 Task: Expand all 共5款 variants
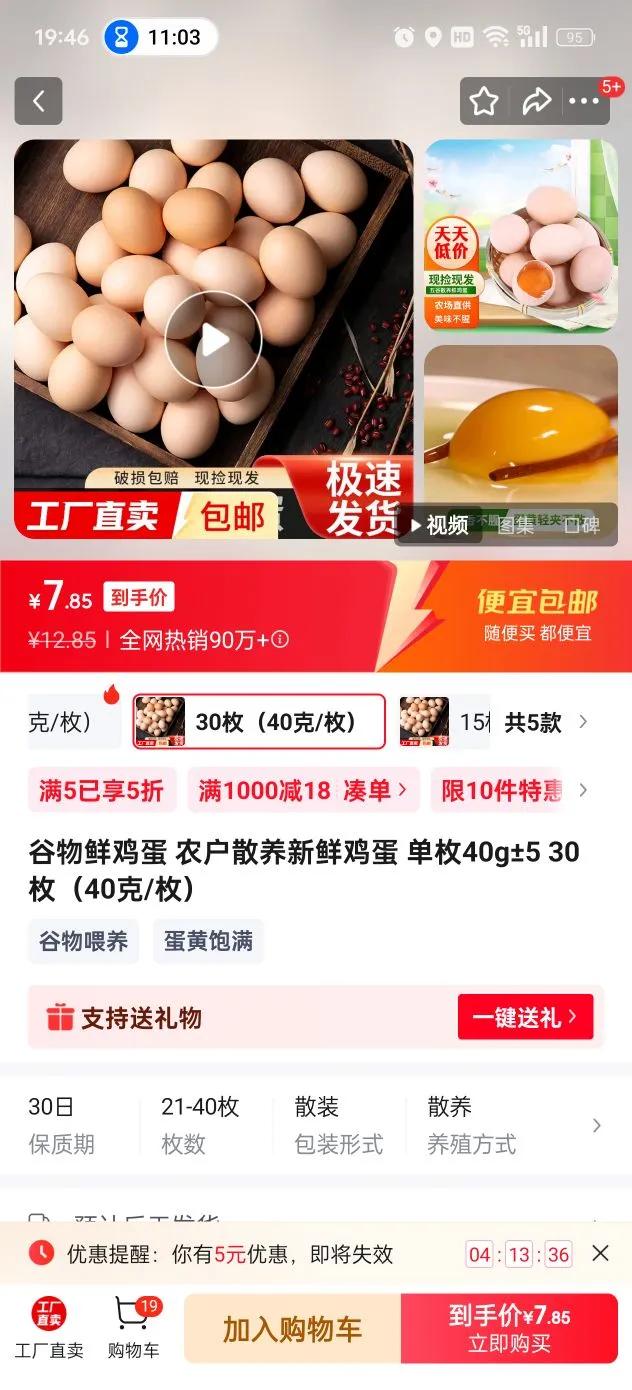tap(546, 722)
